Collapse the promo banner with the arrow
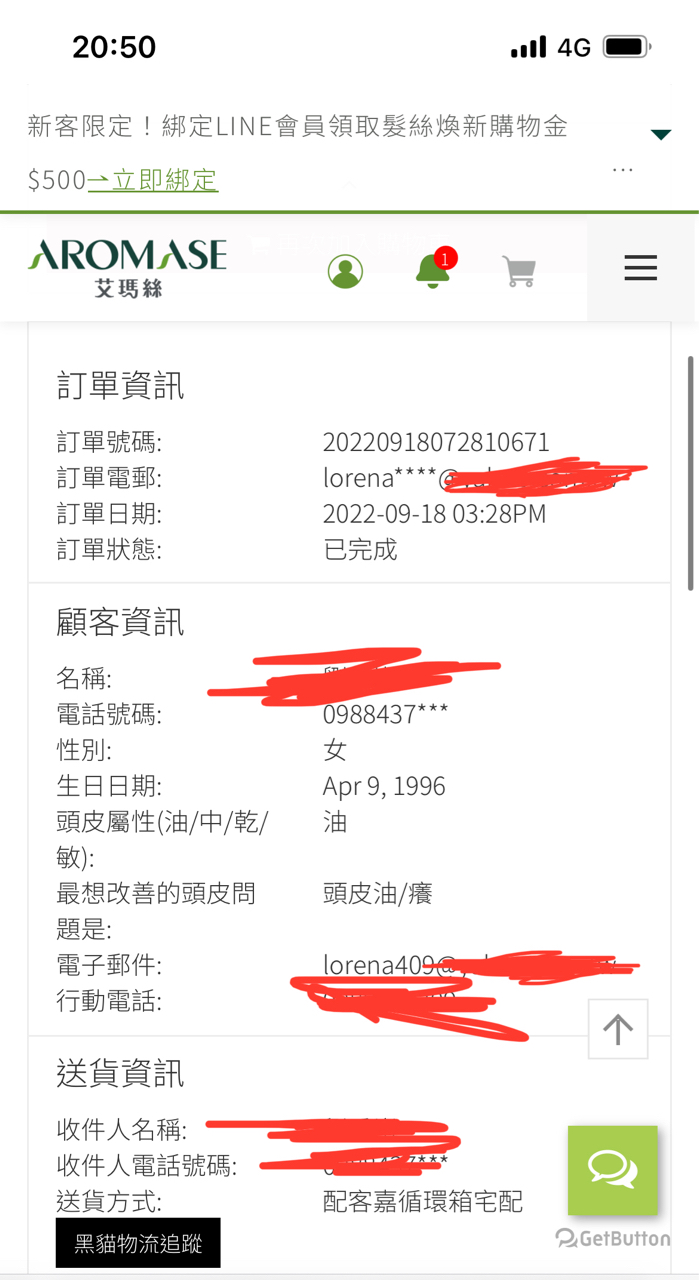699x1280 pixels. (660, 135)
